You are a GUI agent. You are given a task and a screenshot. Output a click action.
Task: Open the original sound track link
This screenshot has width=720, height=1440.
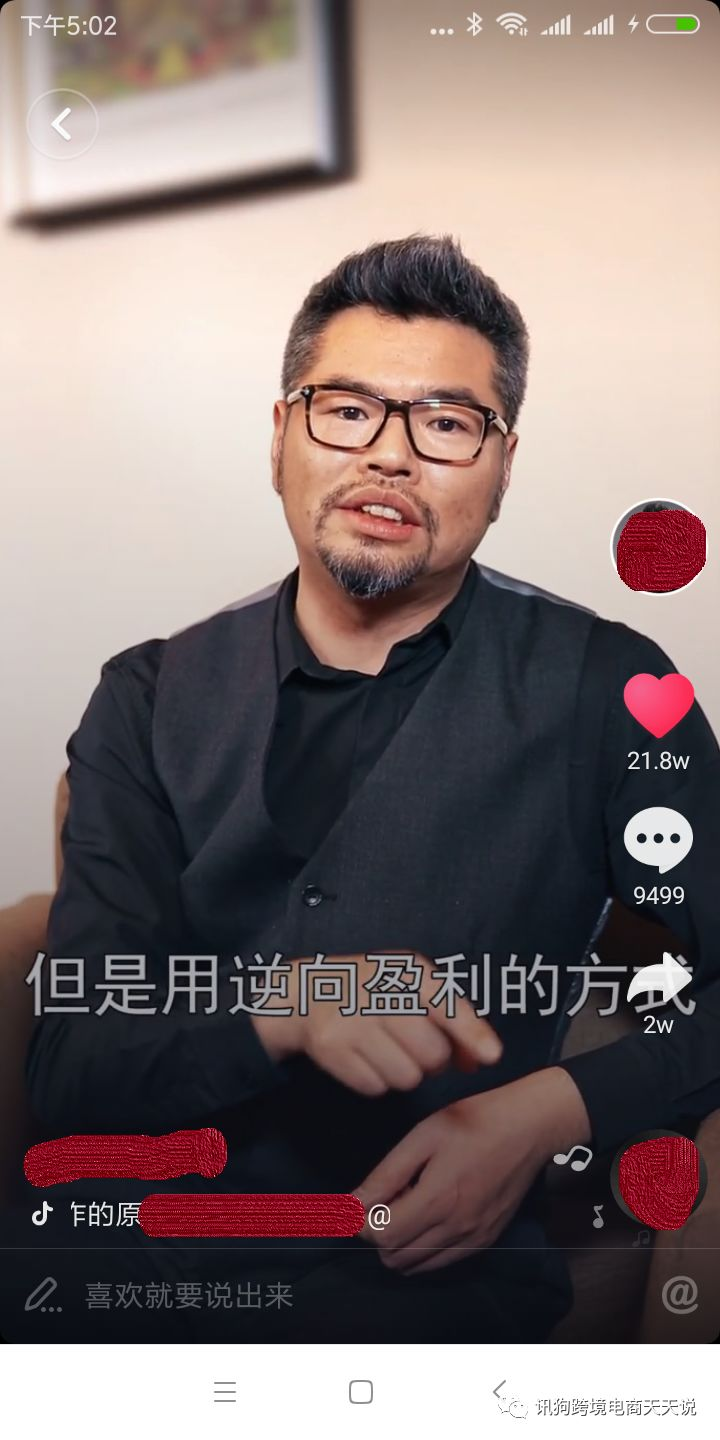[220, 1216]
